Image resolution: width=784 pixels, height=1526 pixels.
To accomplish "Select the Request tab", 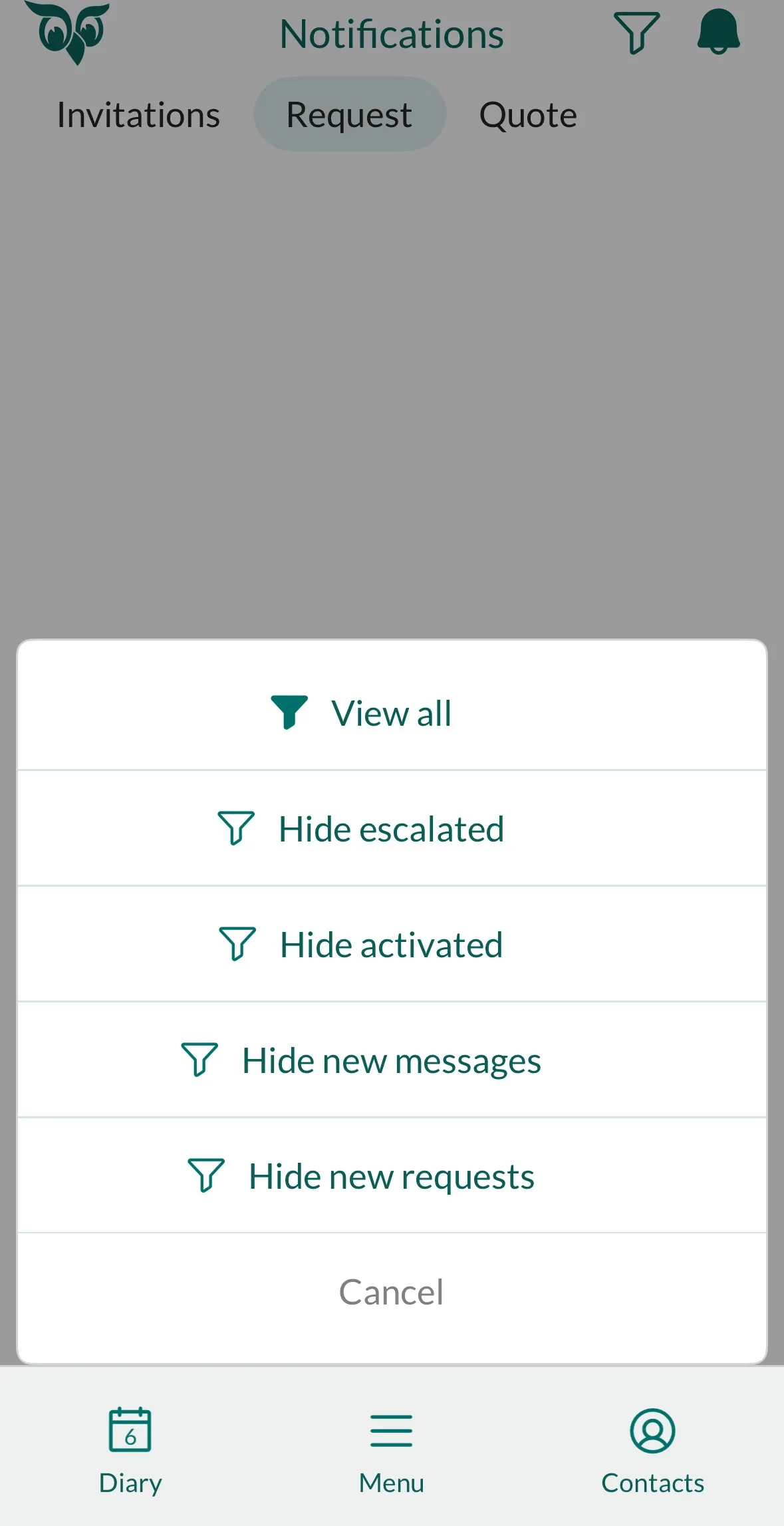I will [x=349, y=114].
